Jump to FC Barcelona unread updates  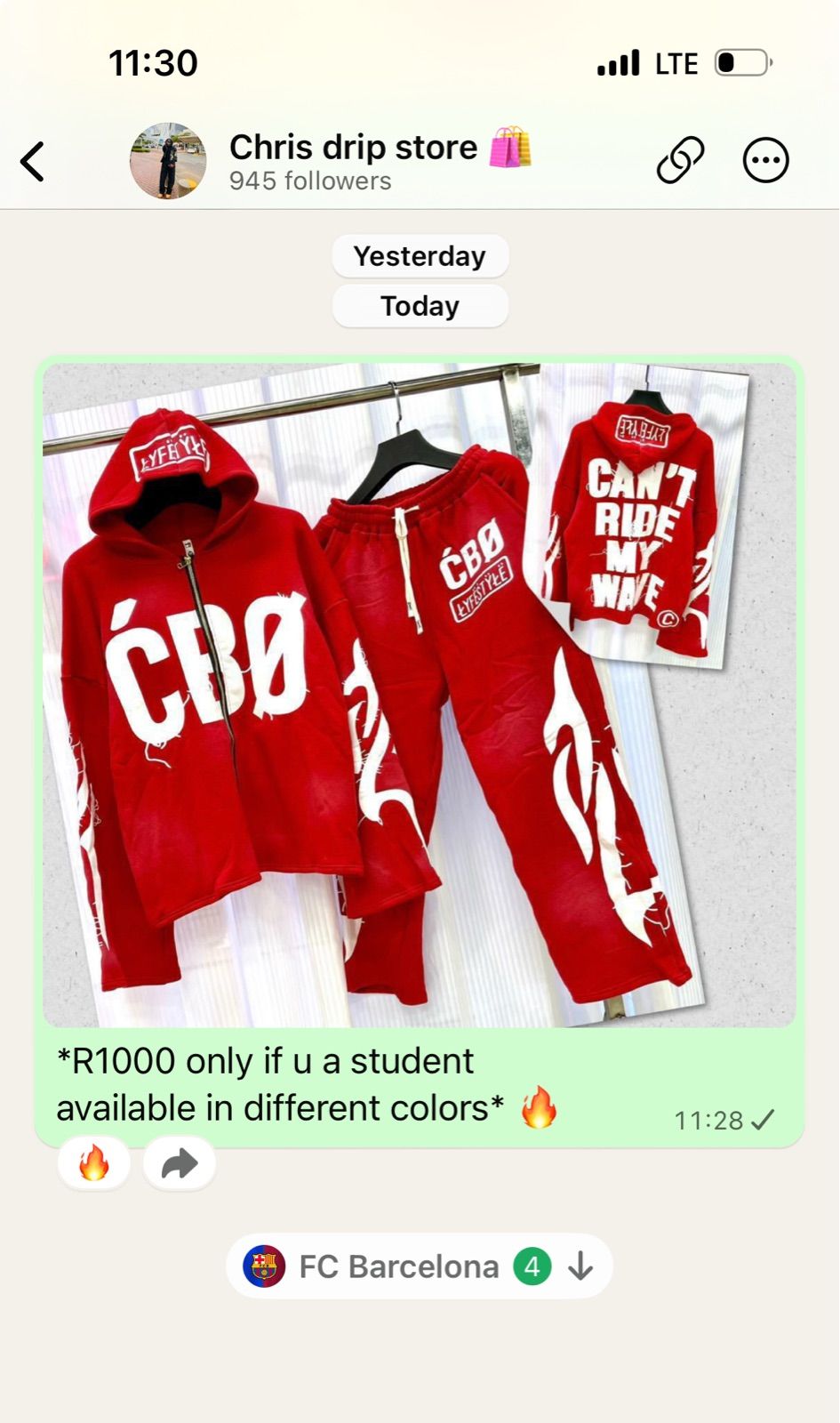[x=419, y=1266]
